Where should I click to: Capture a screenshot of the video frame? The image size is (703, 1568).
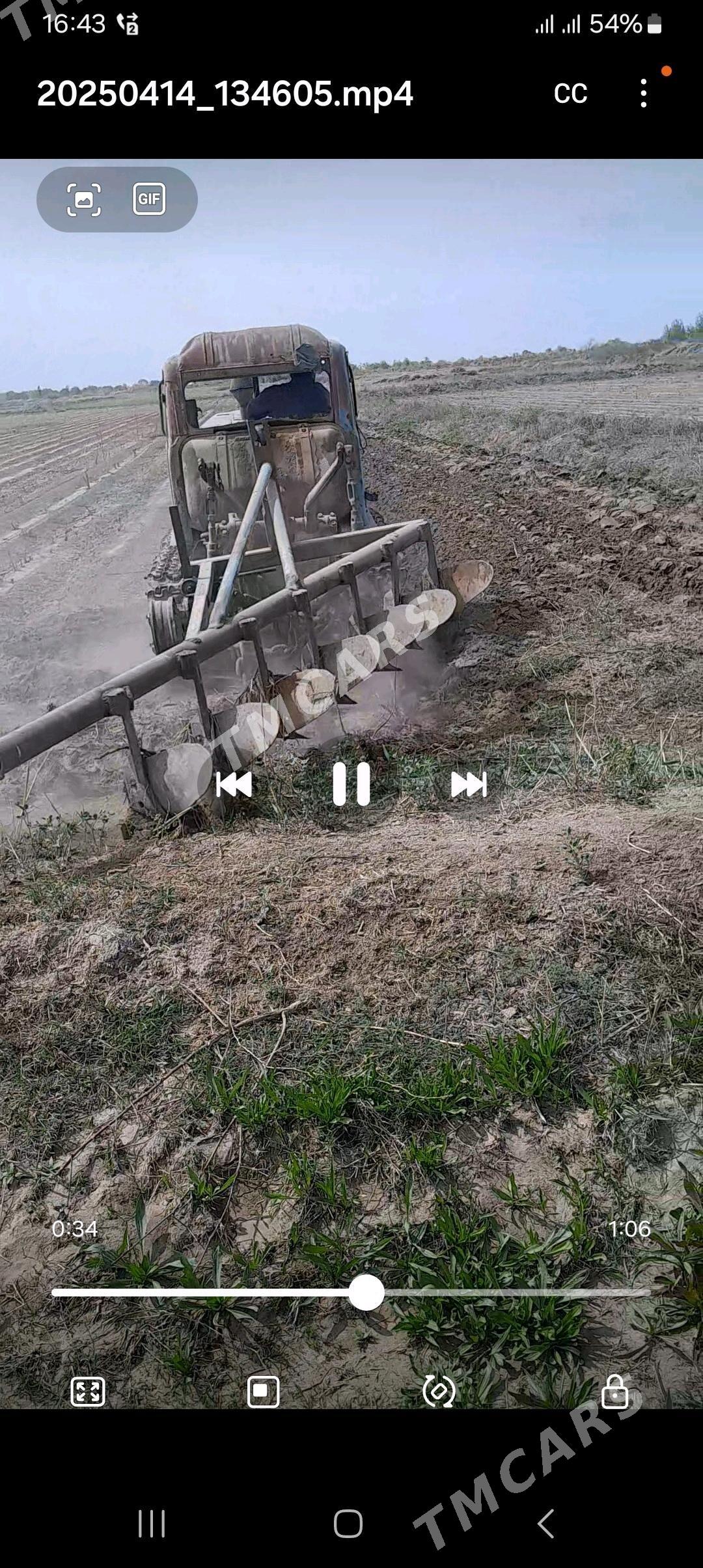(84, 199)
